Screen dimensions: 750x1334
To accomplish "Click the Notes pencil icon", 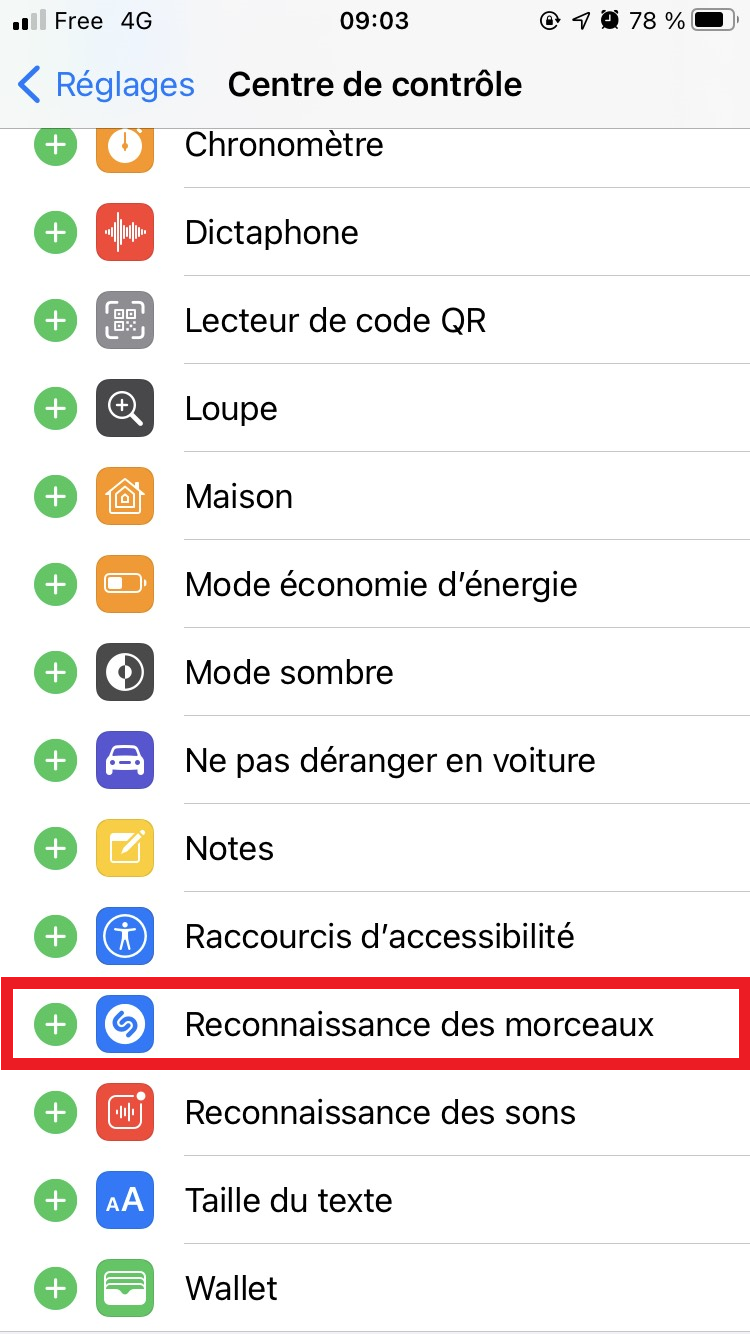I will pos(124,848).
